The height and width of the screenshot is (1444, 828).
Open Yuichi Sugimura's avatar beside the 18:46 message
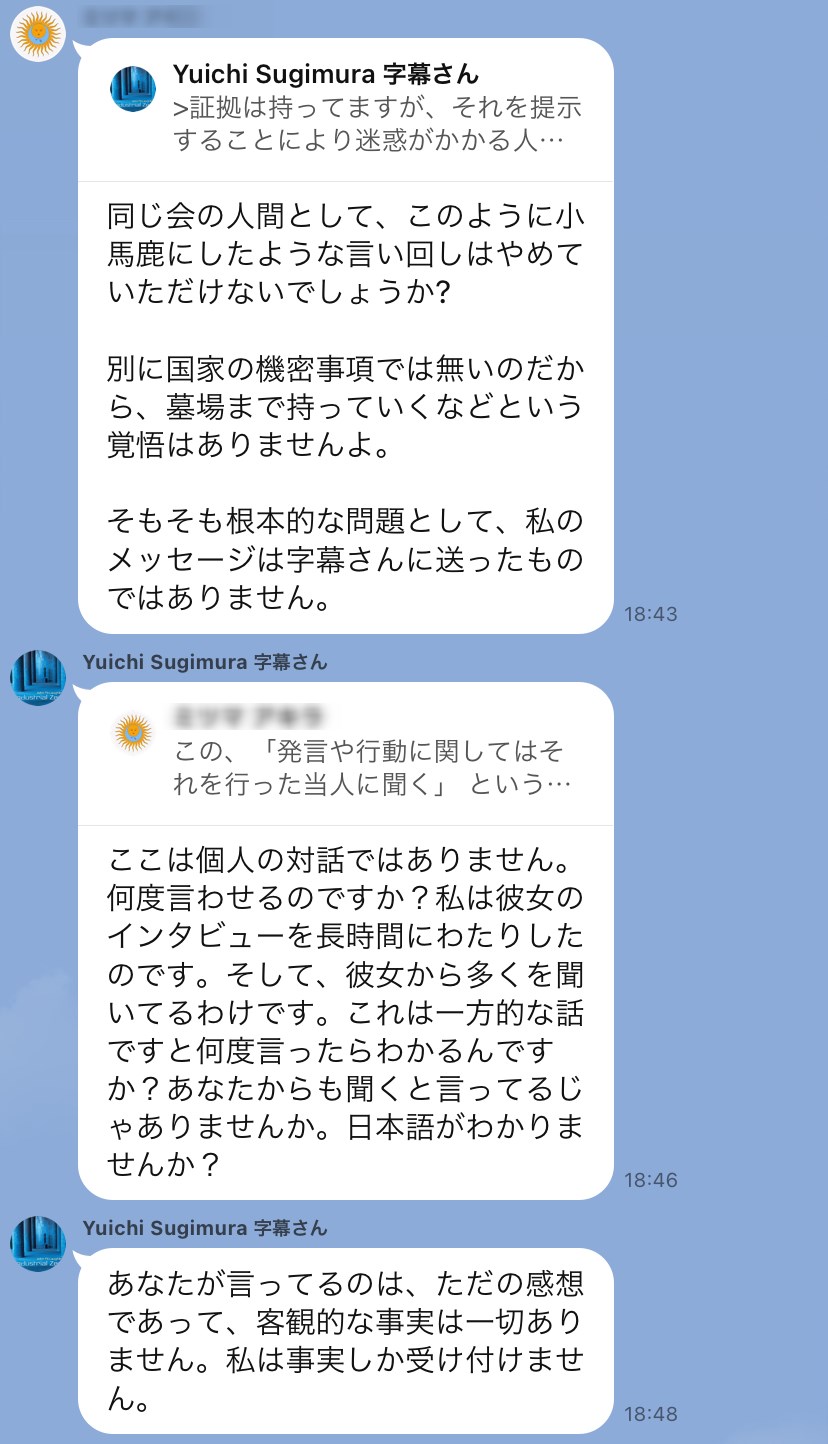click(x=37, y=678)
